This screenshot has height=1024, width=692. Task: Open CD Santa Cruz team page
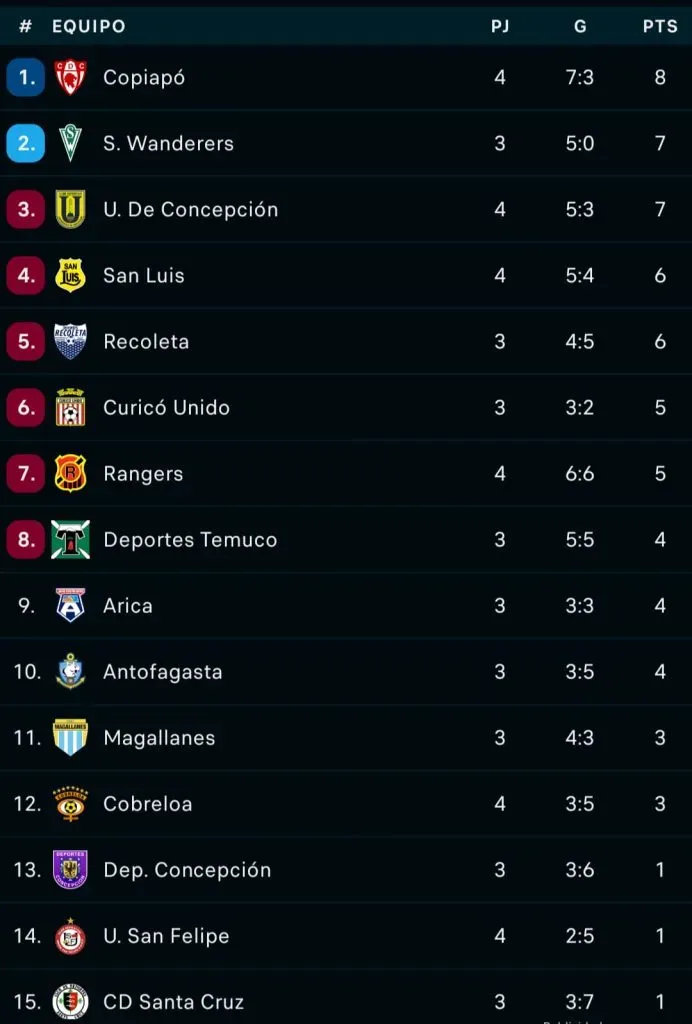(x=173, y=1001)
